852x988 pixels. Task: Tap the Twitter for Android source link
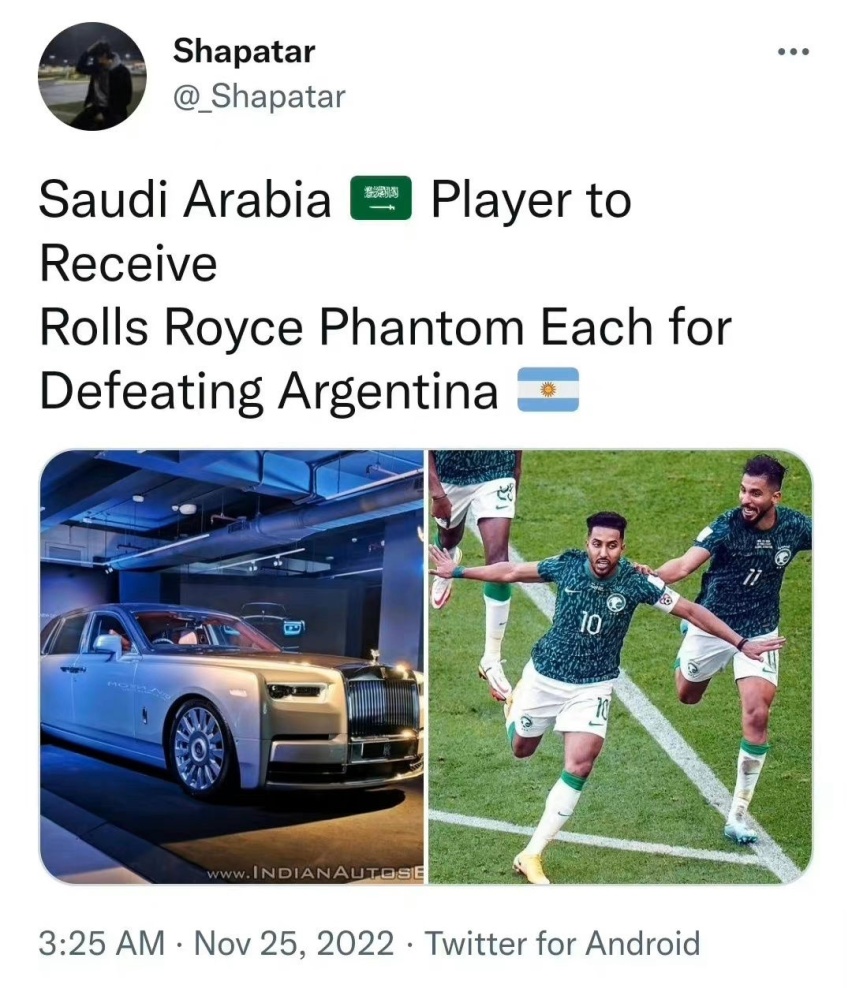coord(563,943)
